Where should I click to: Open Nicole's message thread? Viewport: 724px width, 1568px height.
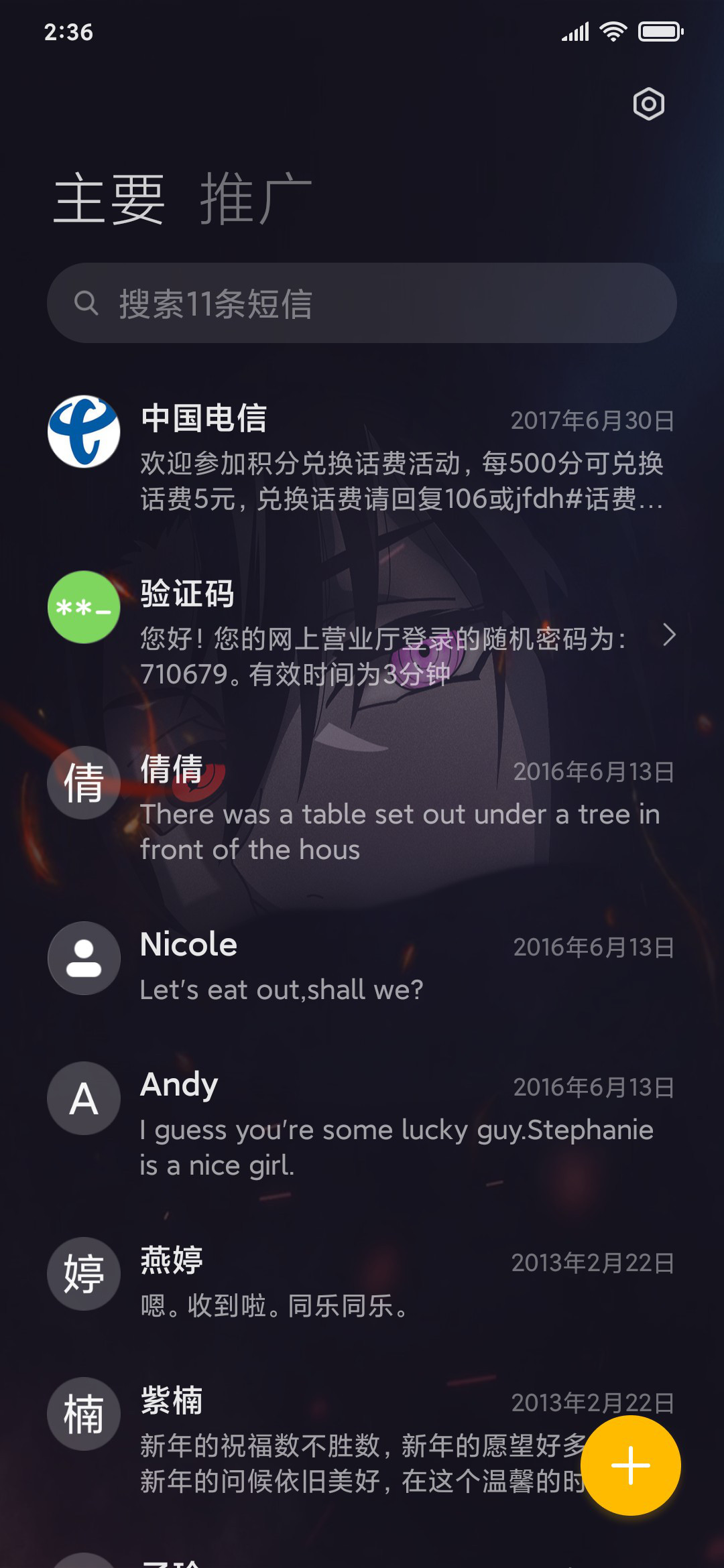coord(362,965)
